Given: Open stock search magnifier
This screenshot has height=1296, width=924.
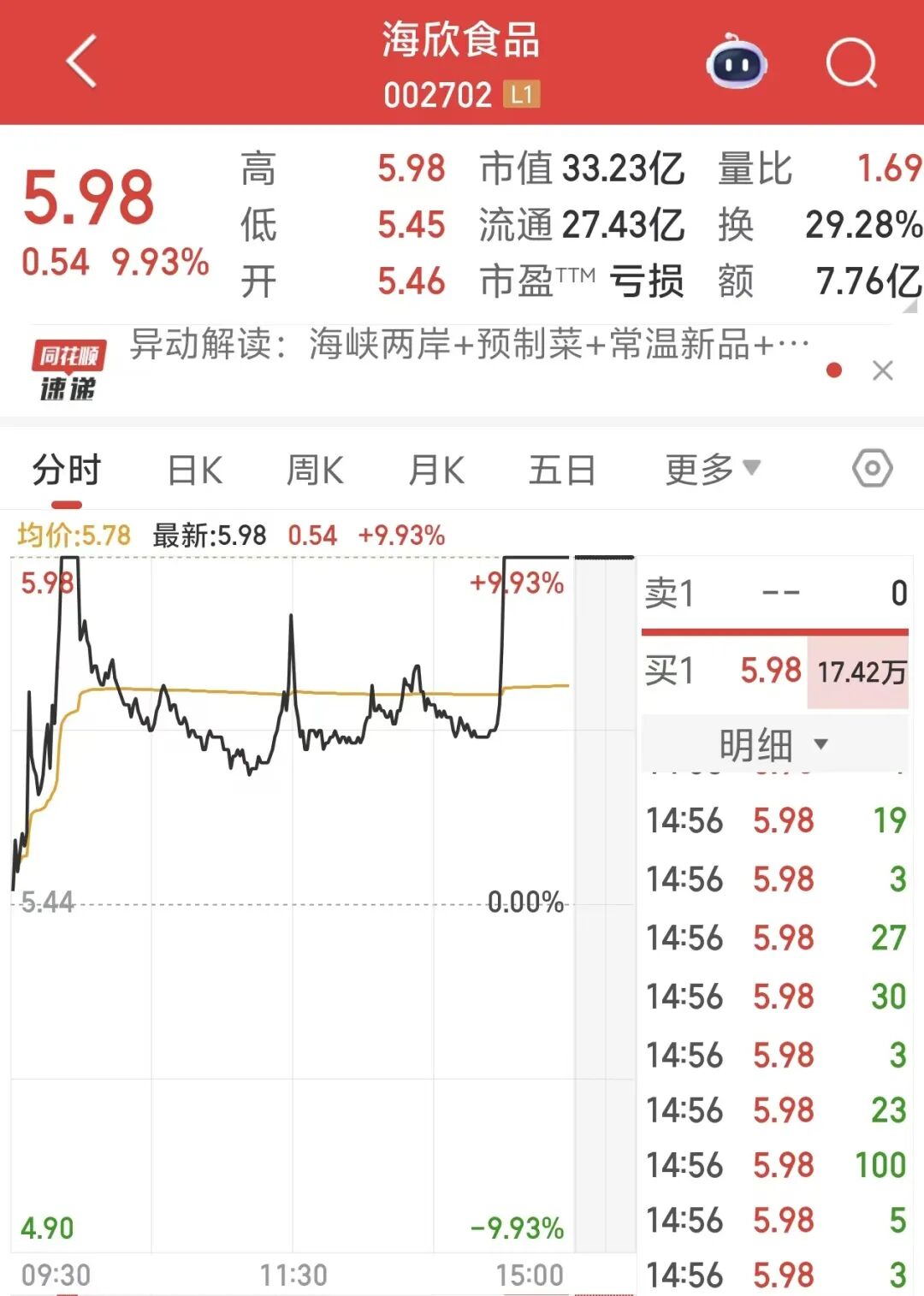Looking at the screenshot, I should coord(851,63).
